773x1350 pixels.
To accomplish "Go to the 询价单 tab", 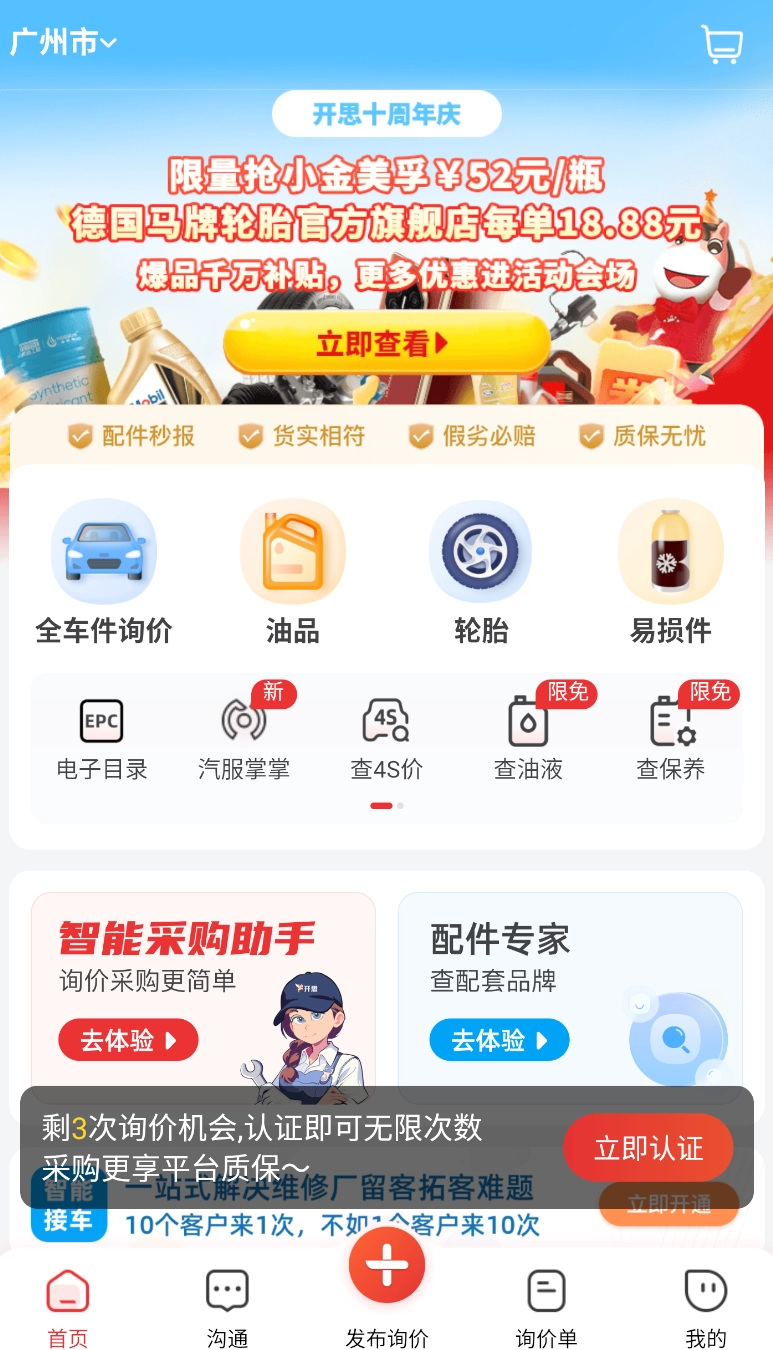I will [x=546, y=1307].
